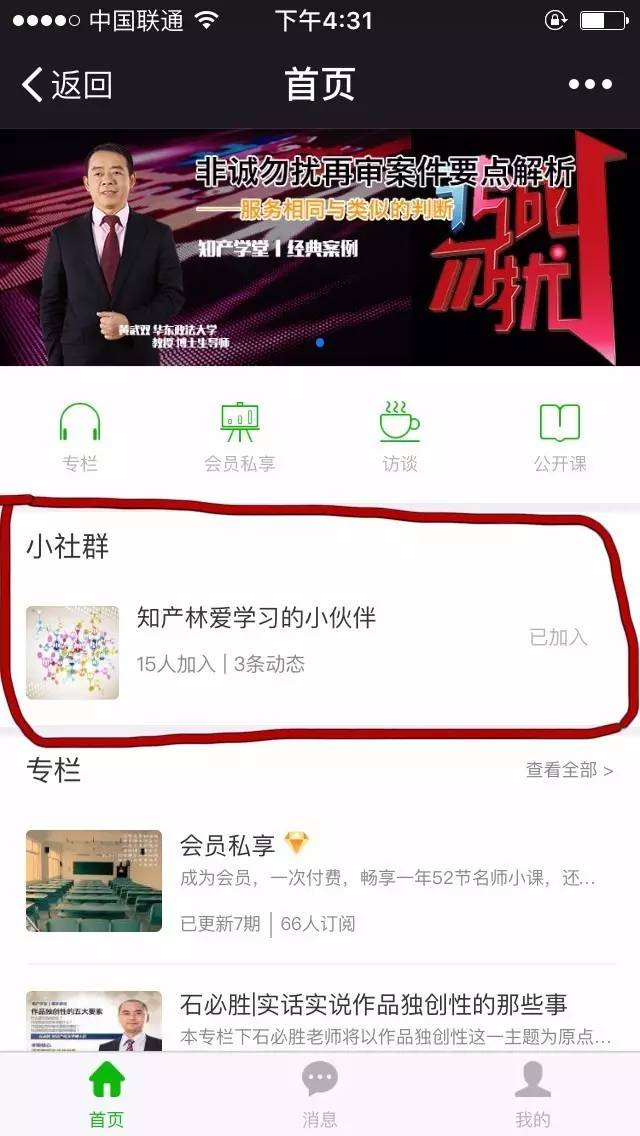Tap the 已加入 status button
This screenshot has height=1136, width=640.
[x=558, y=638]
